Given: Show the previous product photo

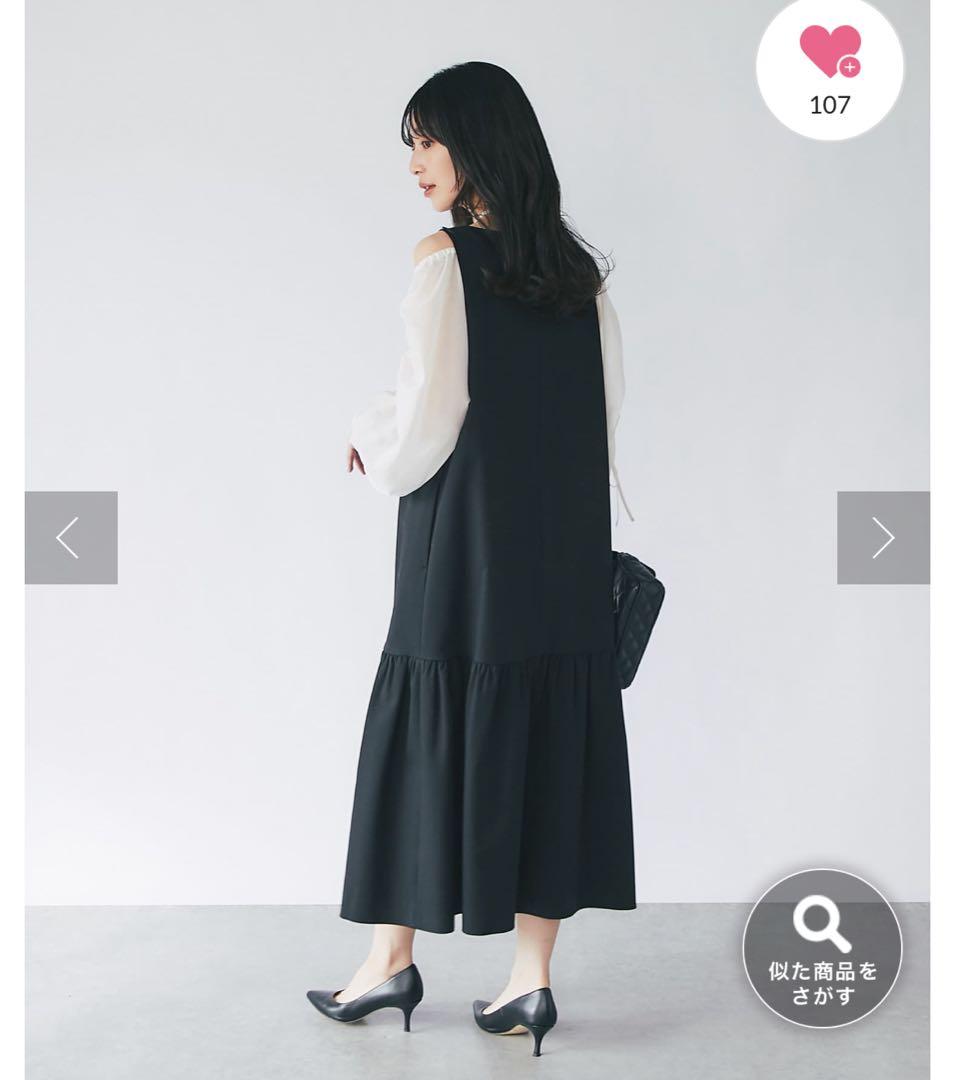Looking at the screenshot, I should point(71,538).
